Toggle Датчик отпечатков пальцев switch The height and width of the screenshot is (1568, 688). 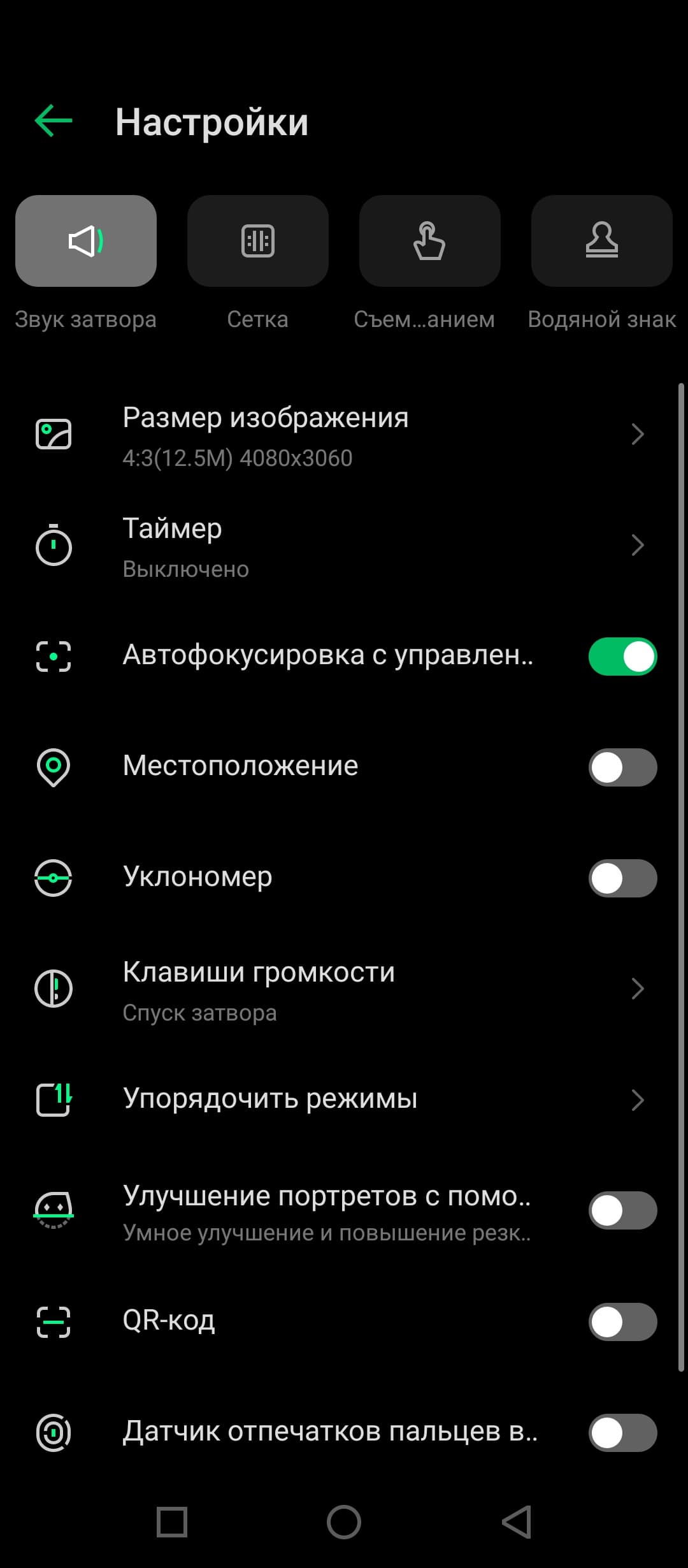622,1433
